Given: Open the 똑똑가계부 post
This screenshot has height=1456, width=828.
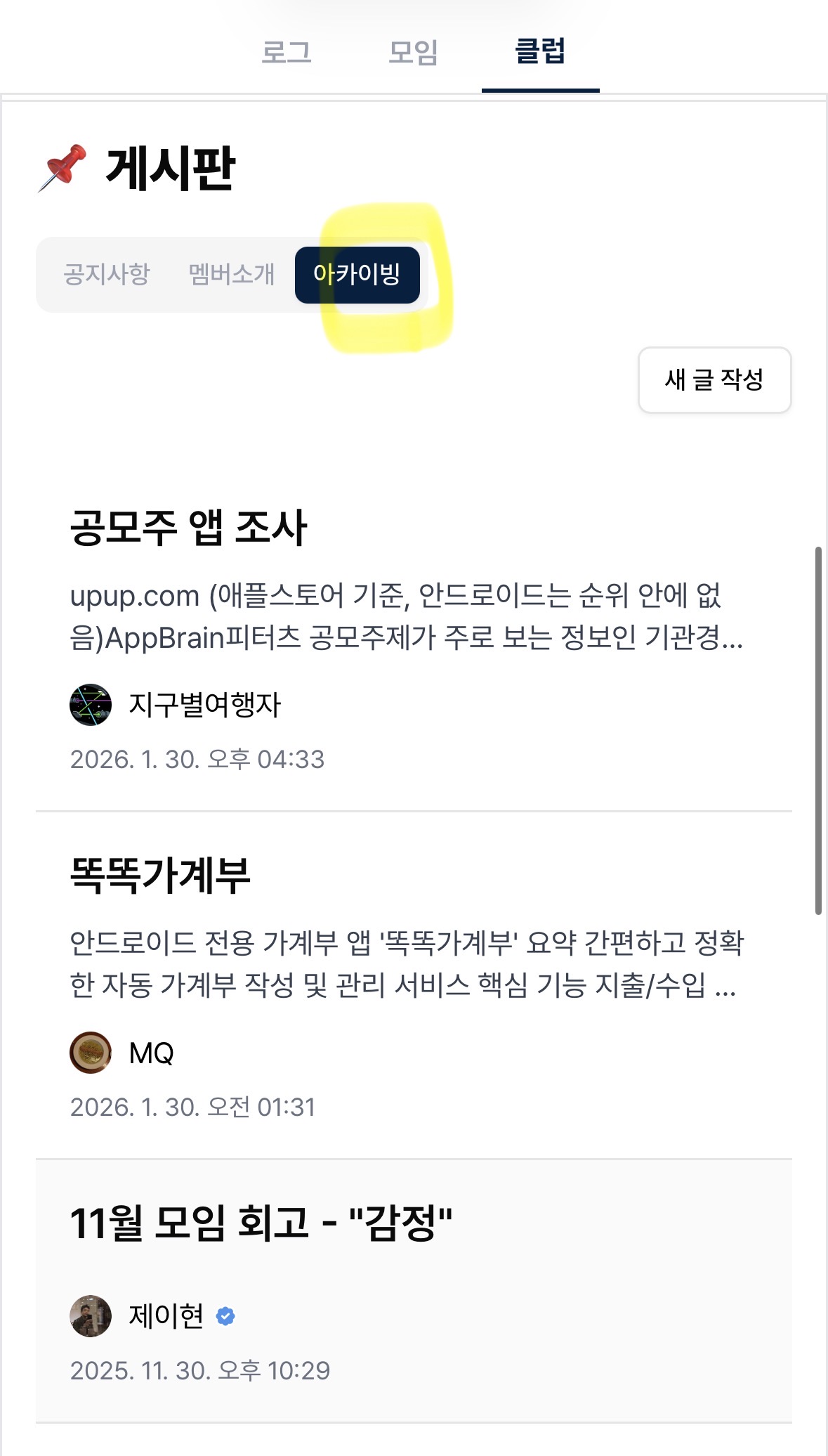Looking at the screenshot, I should 161,876.
